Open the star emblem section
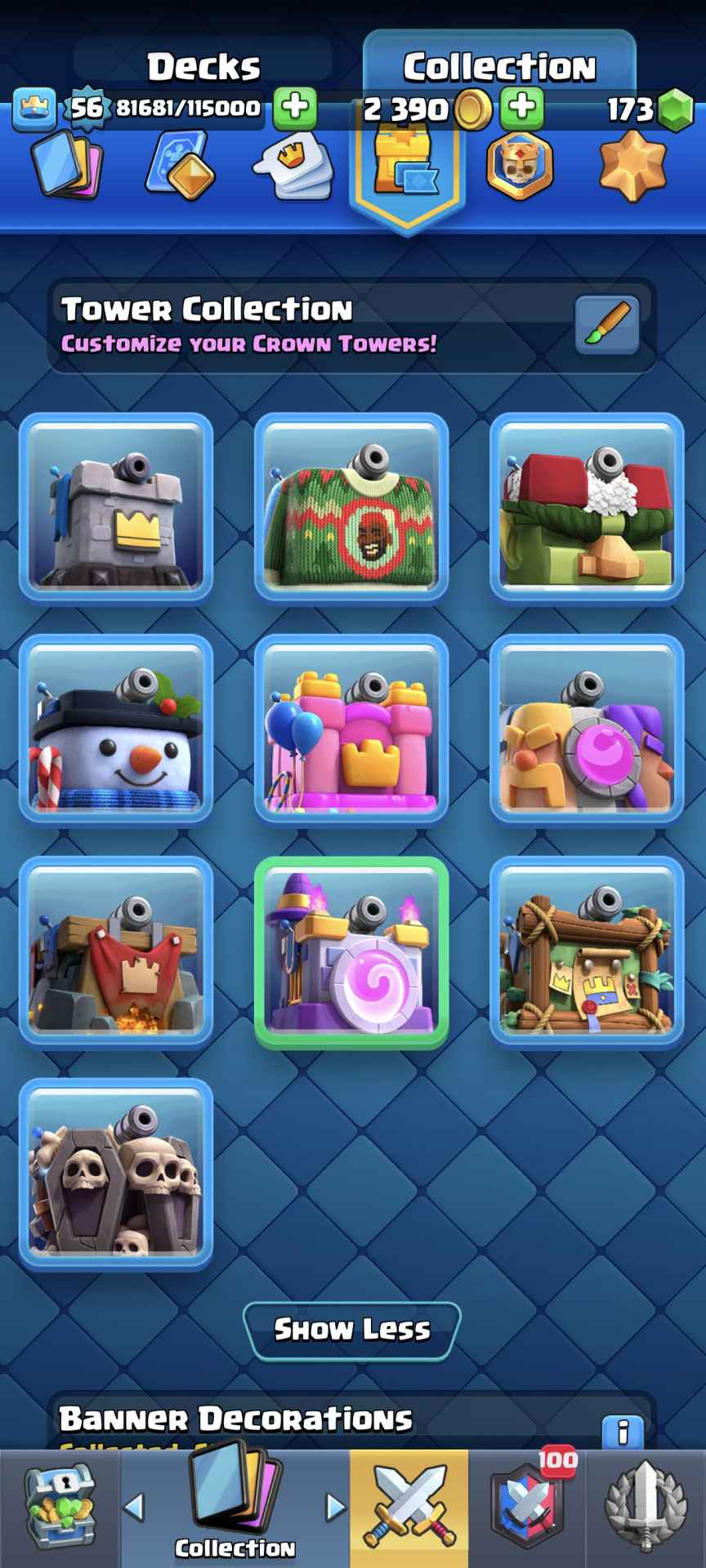 pos(632,166)
